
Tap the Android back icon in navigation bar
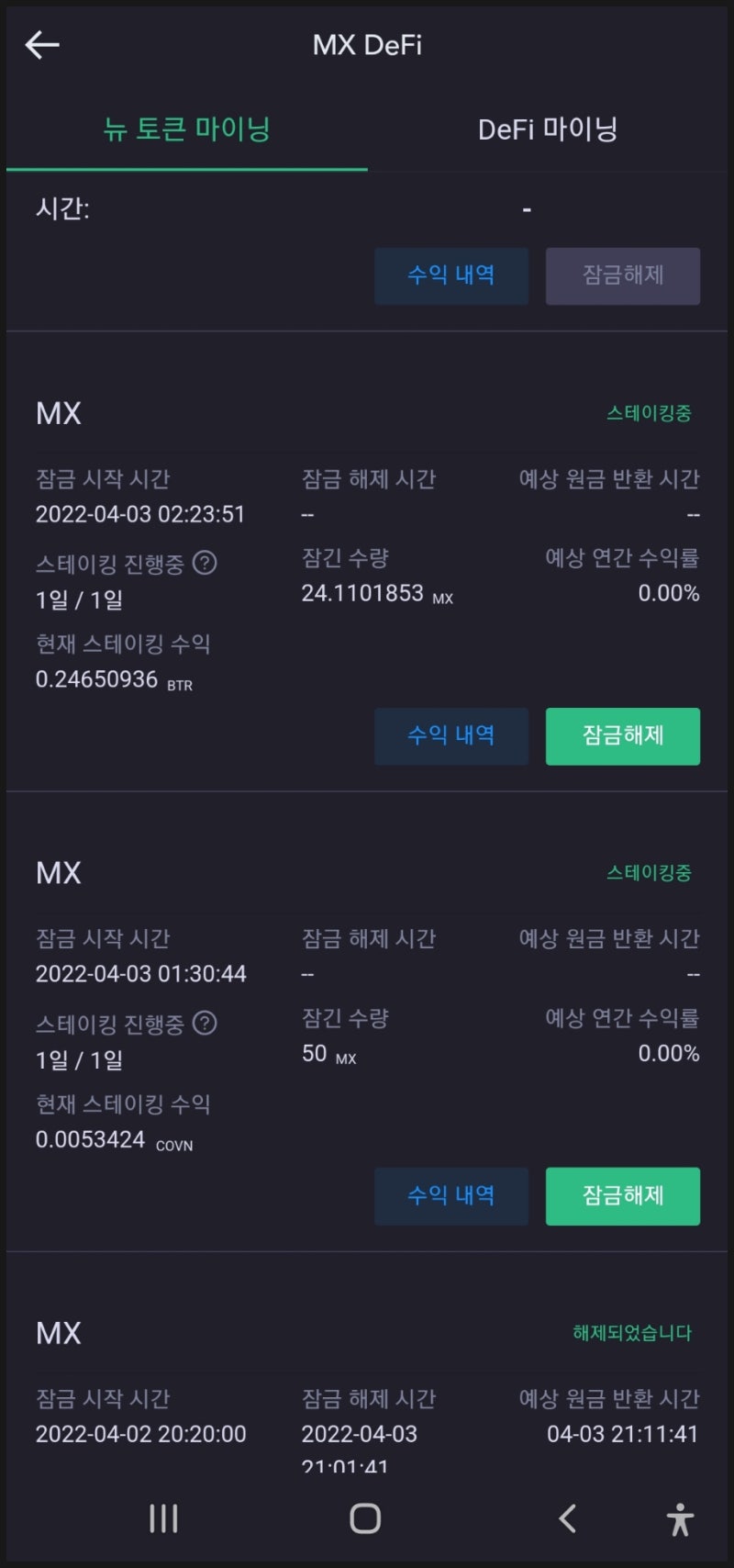pos(568,1518)
